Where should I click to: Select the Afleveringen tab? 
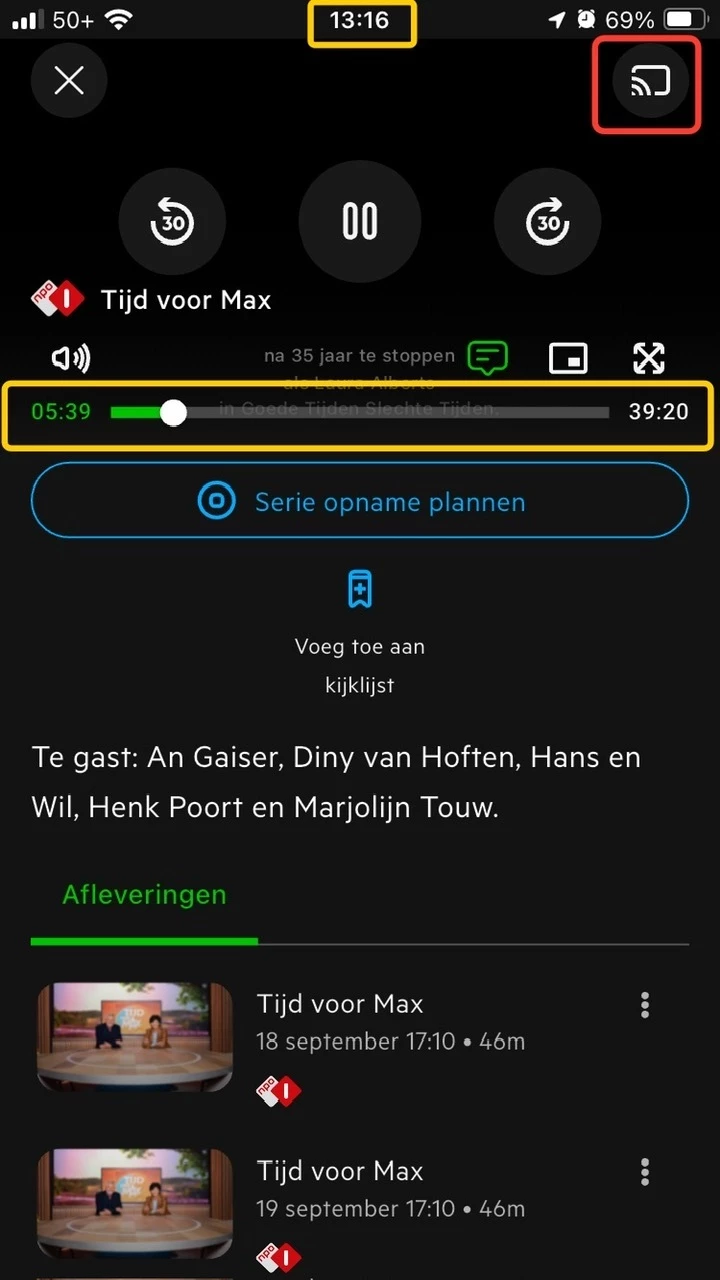(x=144, y=895)
